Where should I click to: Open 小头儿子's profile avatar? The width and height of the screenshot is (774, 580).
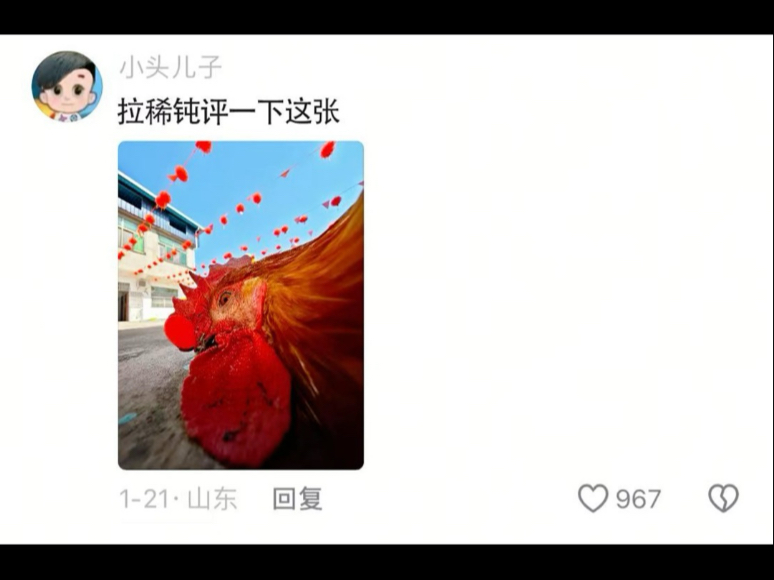(67, 87)
